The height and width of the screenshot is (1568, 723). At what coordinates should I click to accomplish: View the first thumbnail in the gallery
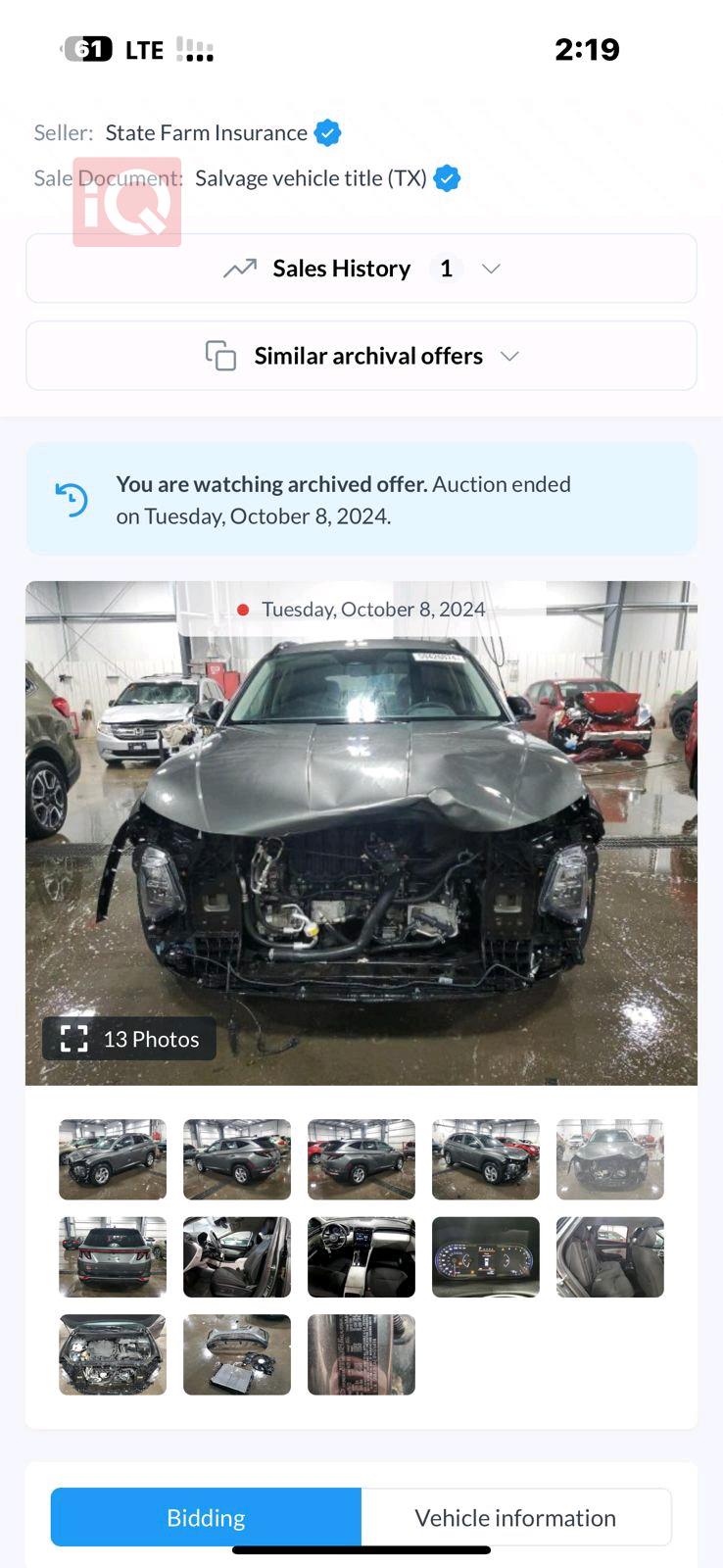point(113,1159)
